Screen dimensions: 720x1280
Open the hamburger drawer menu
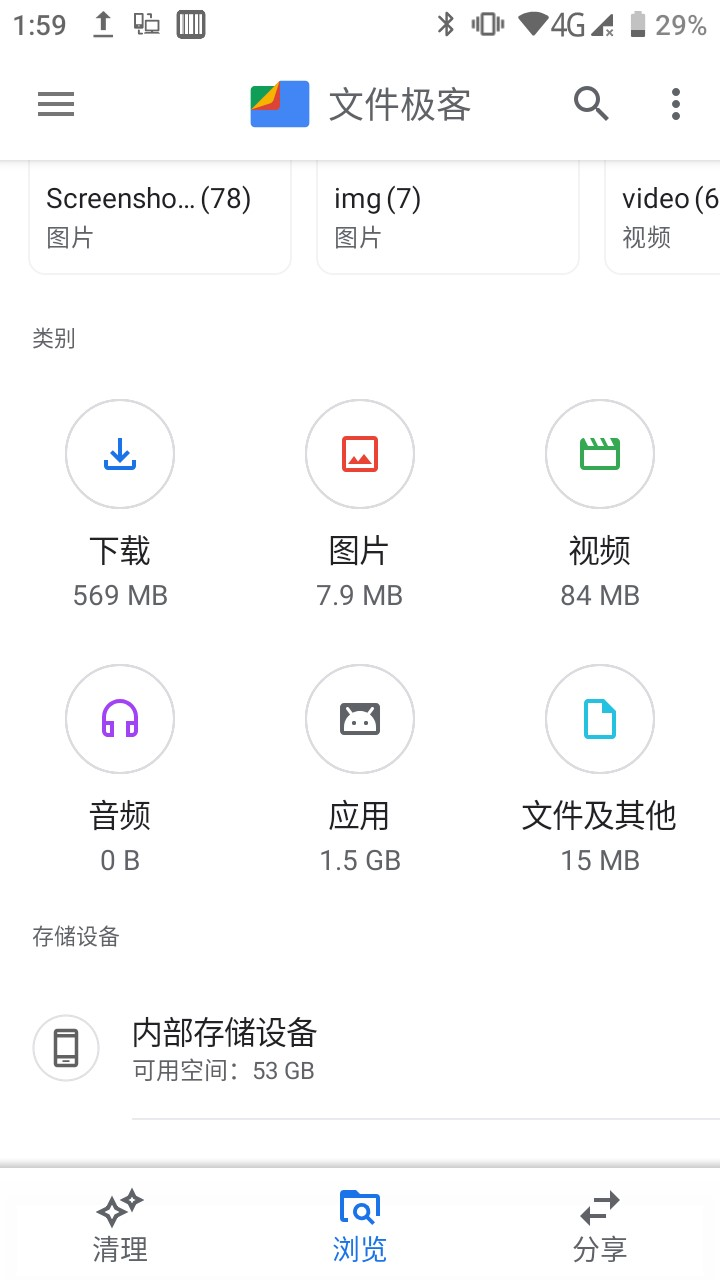pyautogui.click(x=56, y=104)
